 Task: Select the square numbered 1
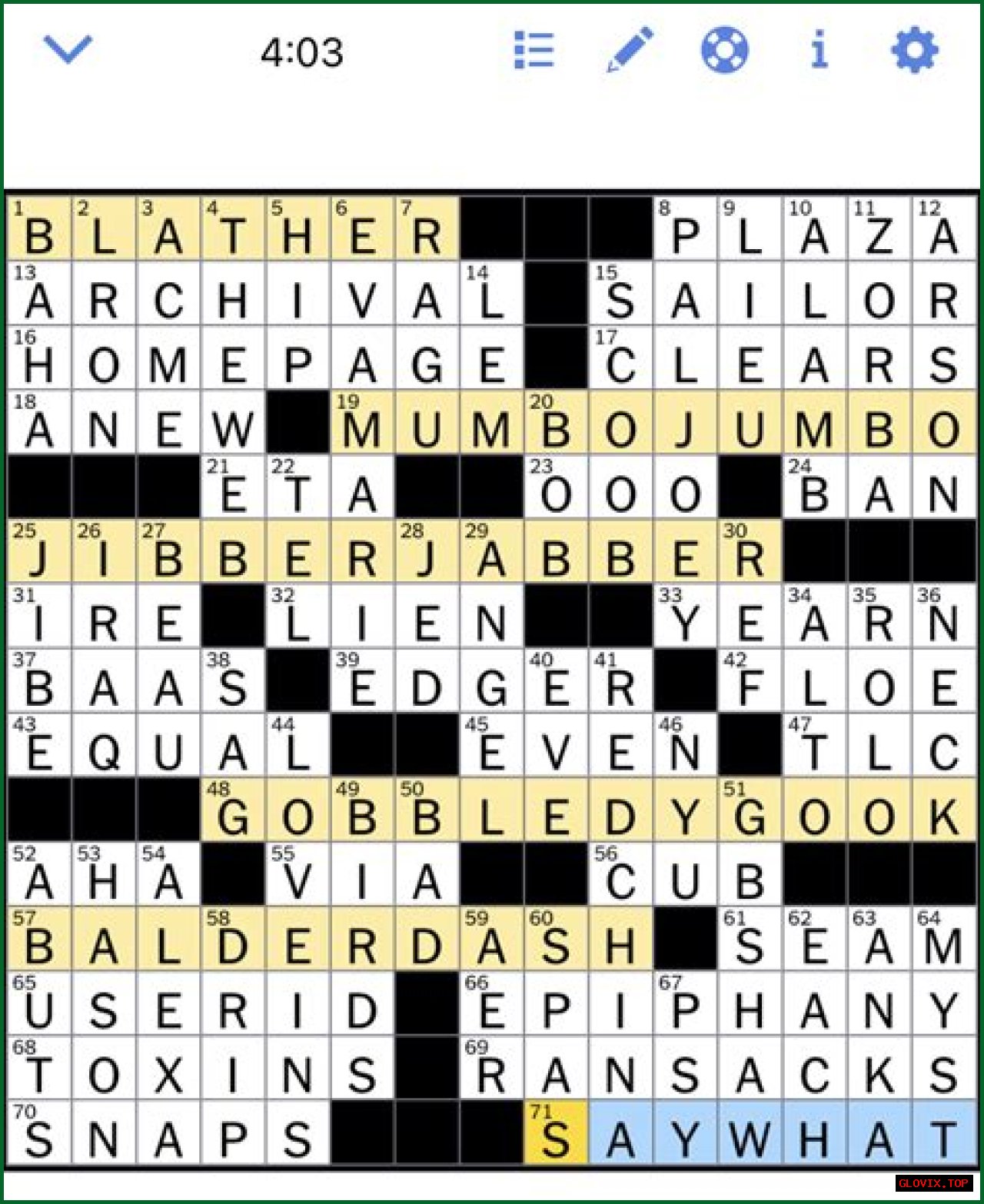click(39, 229)
